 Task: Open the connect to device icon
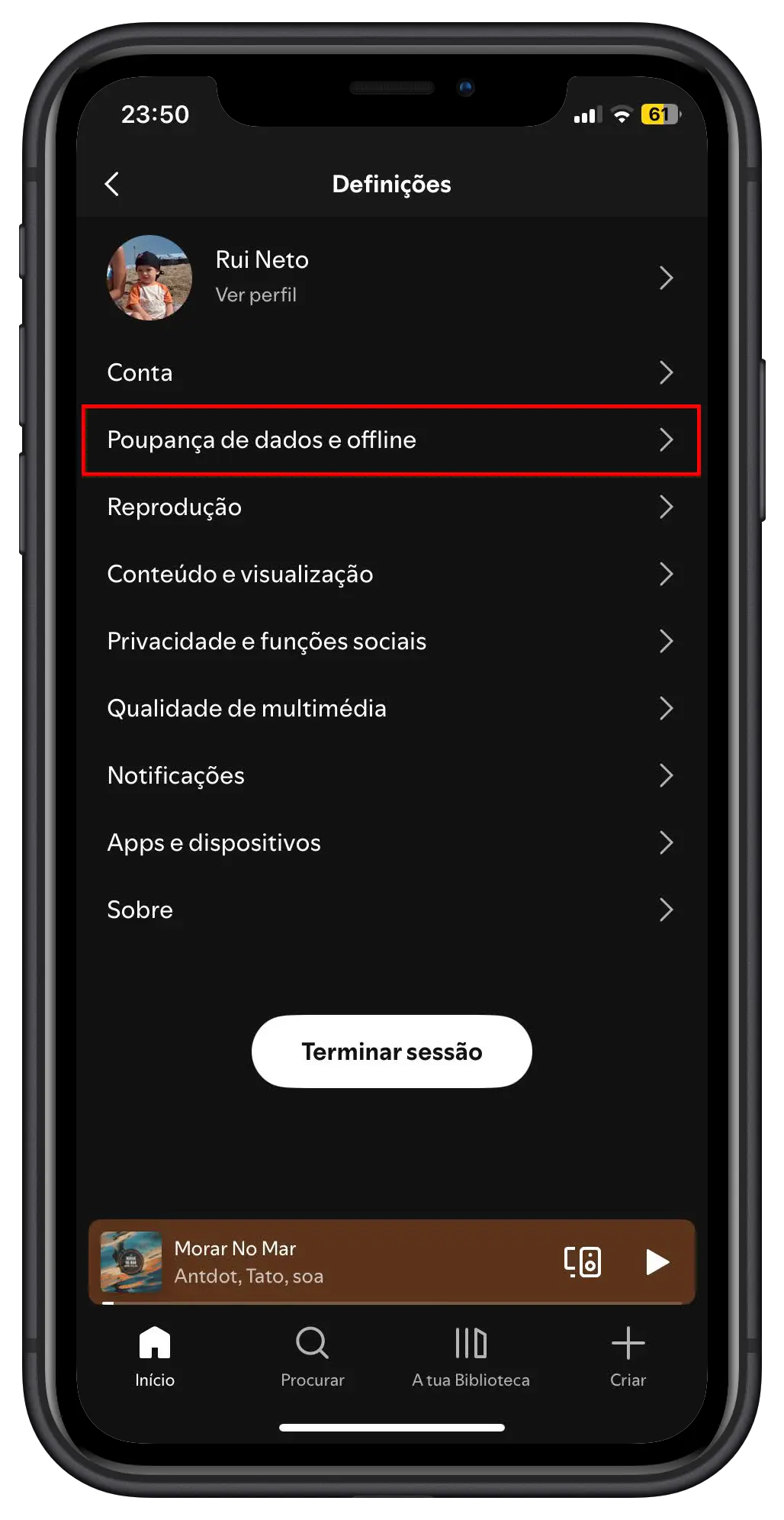click(583, 1262)
